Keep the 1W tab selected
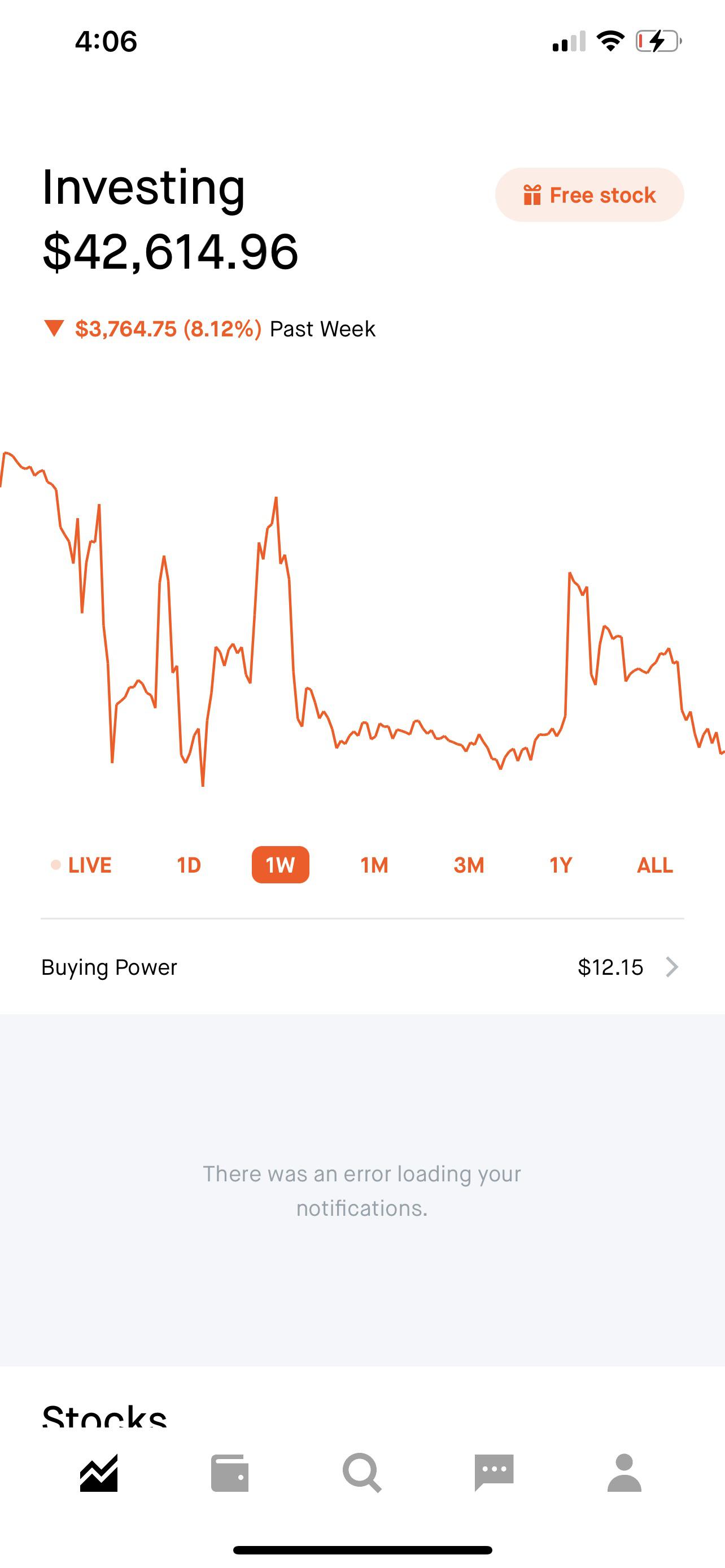725x1568 pixels. coord(280,864)
